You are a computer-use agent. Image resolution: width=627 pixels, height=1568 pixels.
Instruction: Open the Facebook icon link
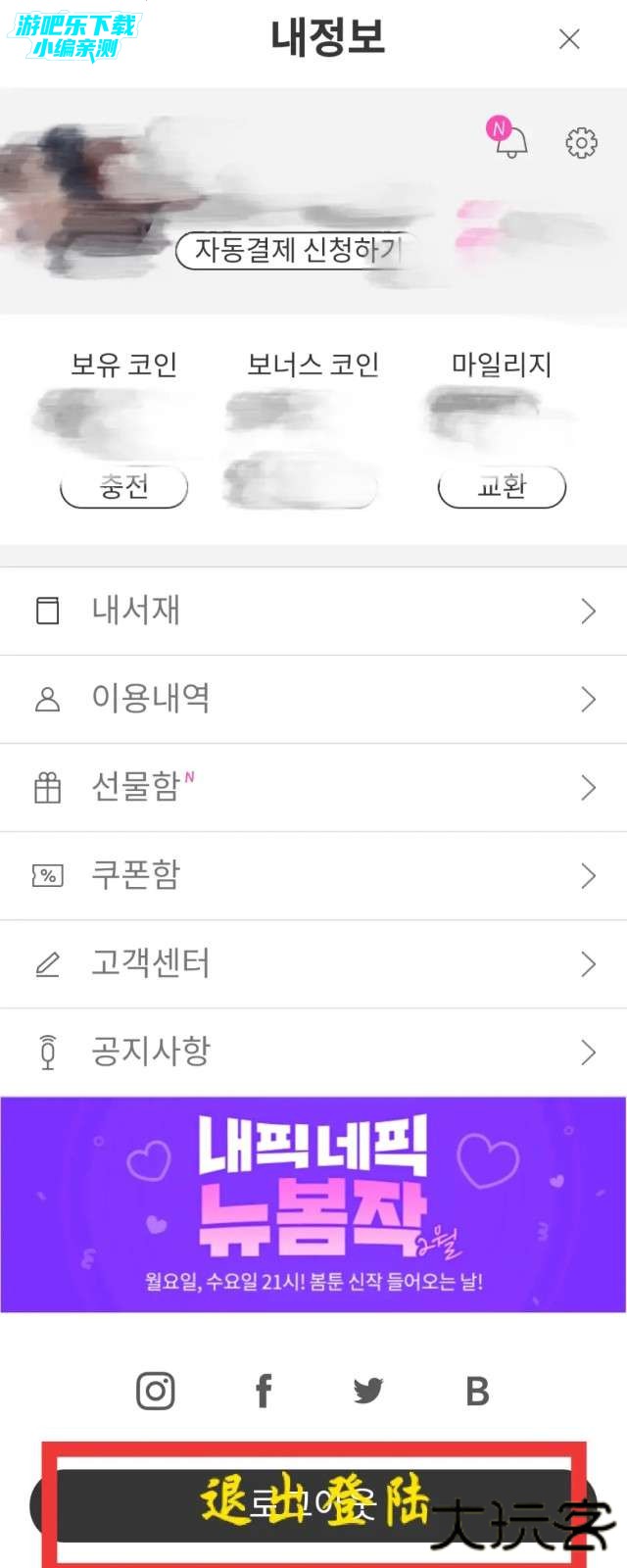coord(264,1391)
